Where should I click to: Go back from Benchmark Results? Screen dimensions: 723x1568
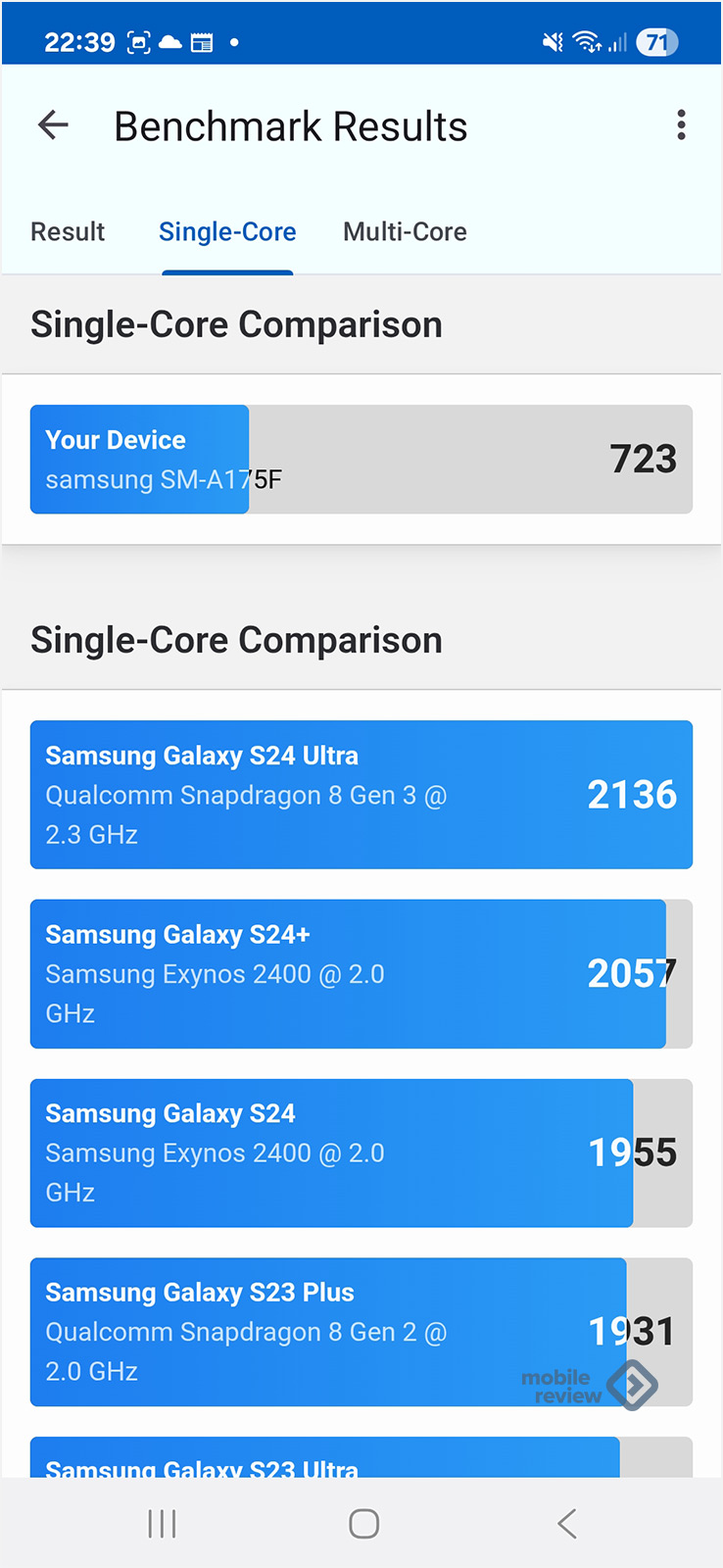[53, 125]
